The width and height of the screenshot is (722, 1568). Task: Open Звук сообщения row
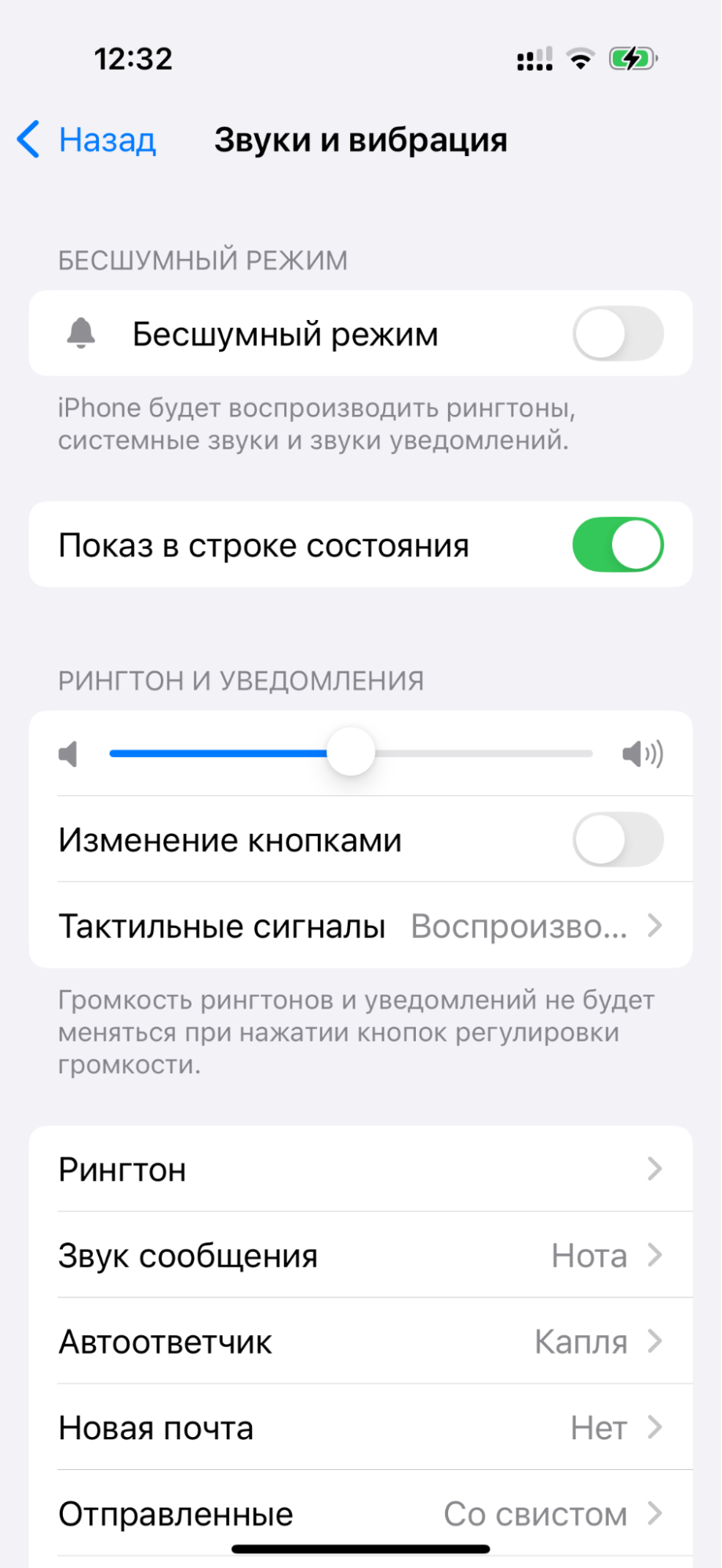click(361, 1256)
